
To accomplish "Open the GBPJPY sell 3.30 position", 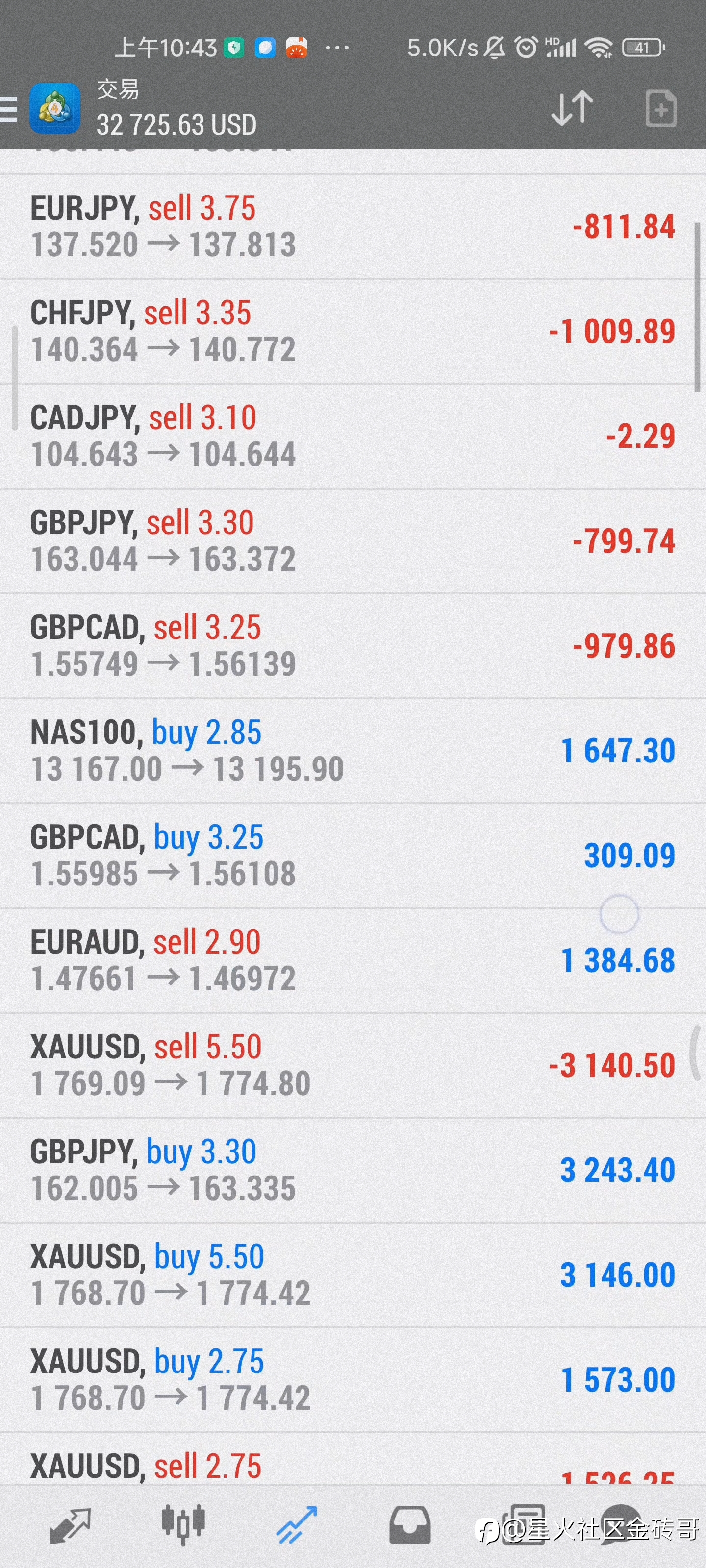I will tap(353, 541).
